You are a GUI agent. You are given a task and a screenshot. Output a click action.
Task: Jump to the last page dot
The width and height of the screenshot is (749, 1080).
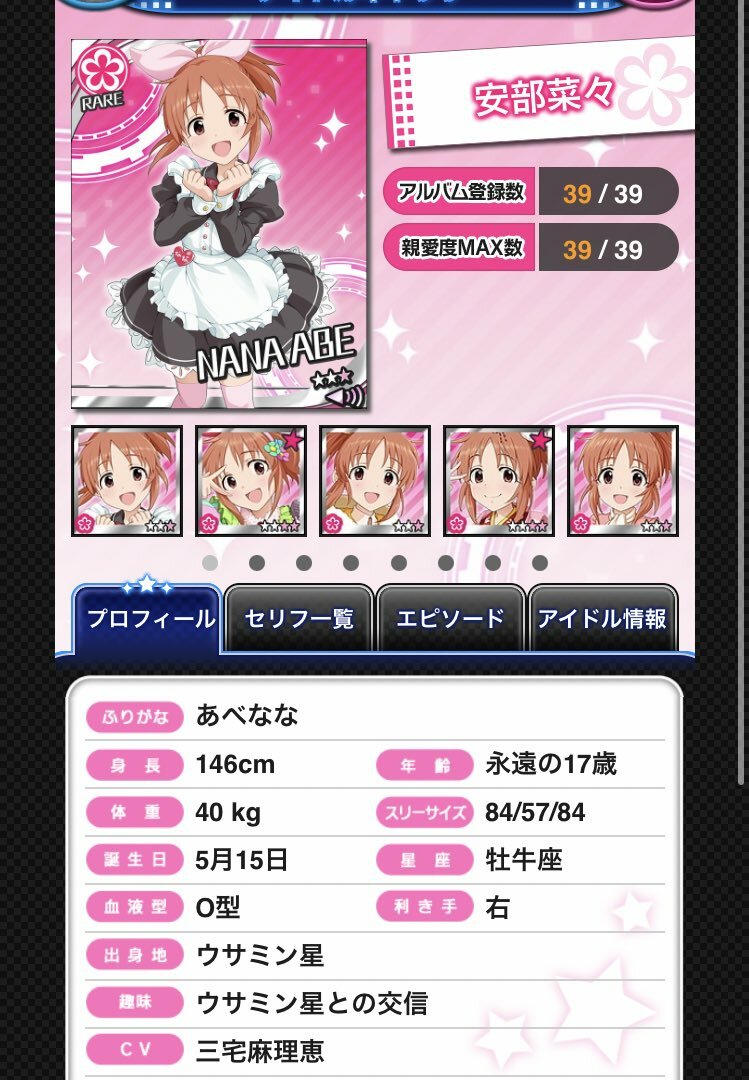[x=540, y=563]
